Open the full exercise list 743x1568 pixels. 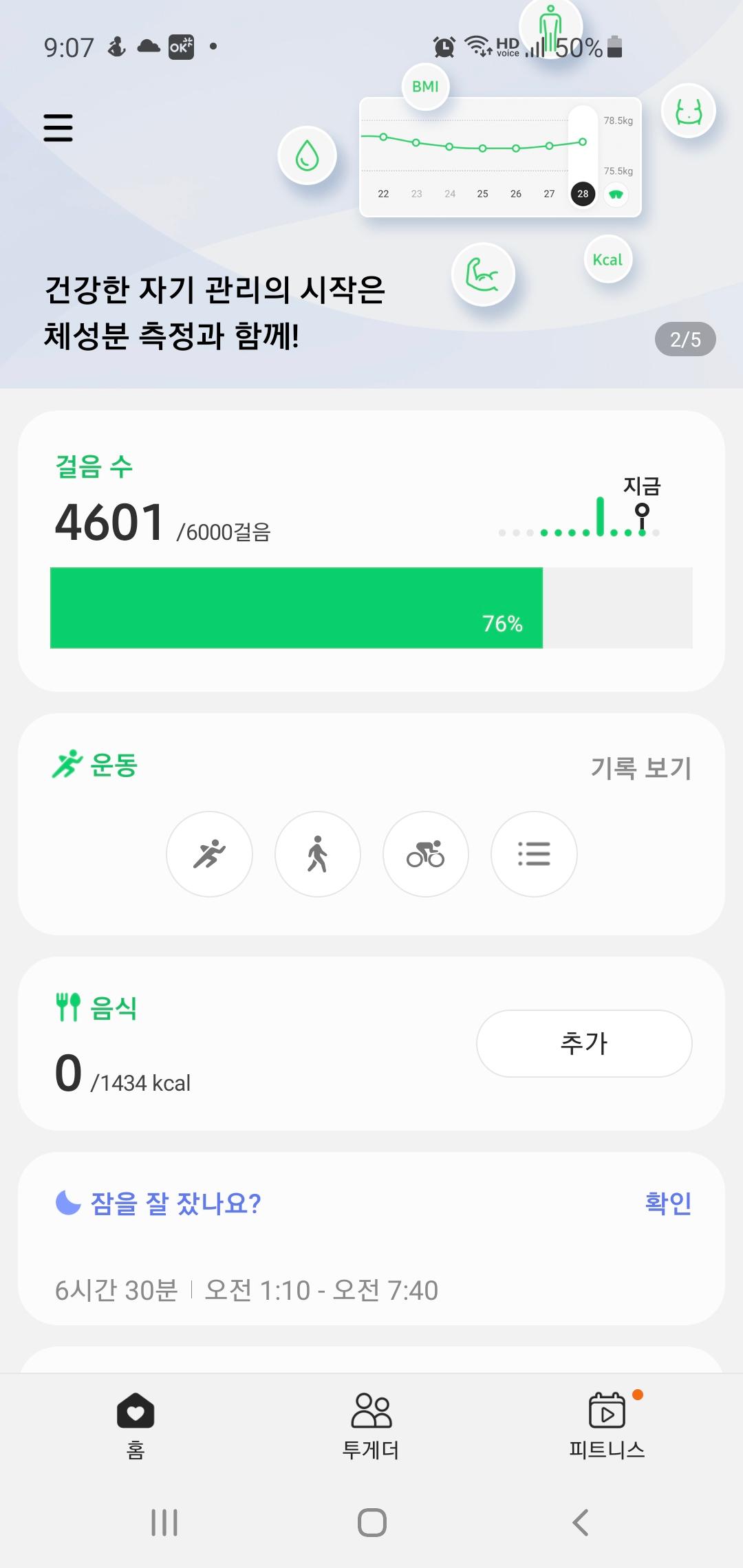(534, 854)
